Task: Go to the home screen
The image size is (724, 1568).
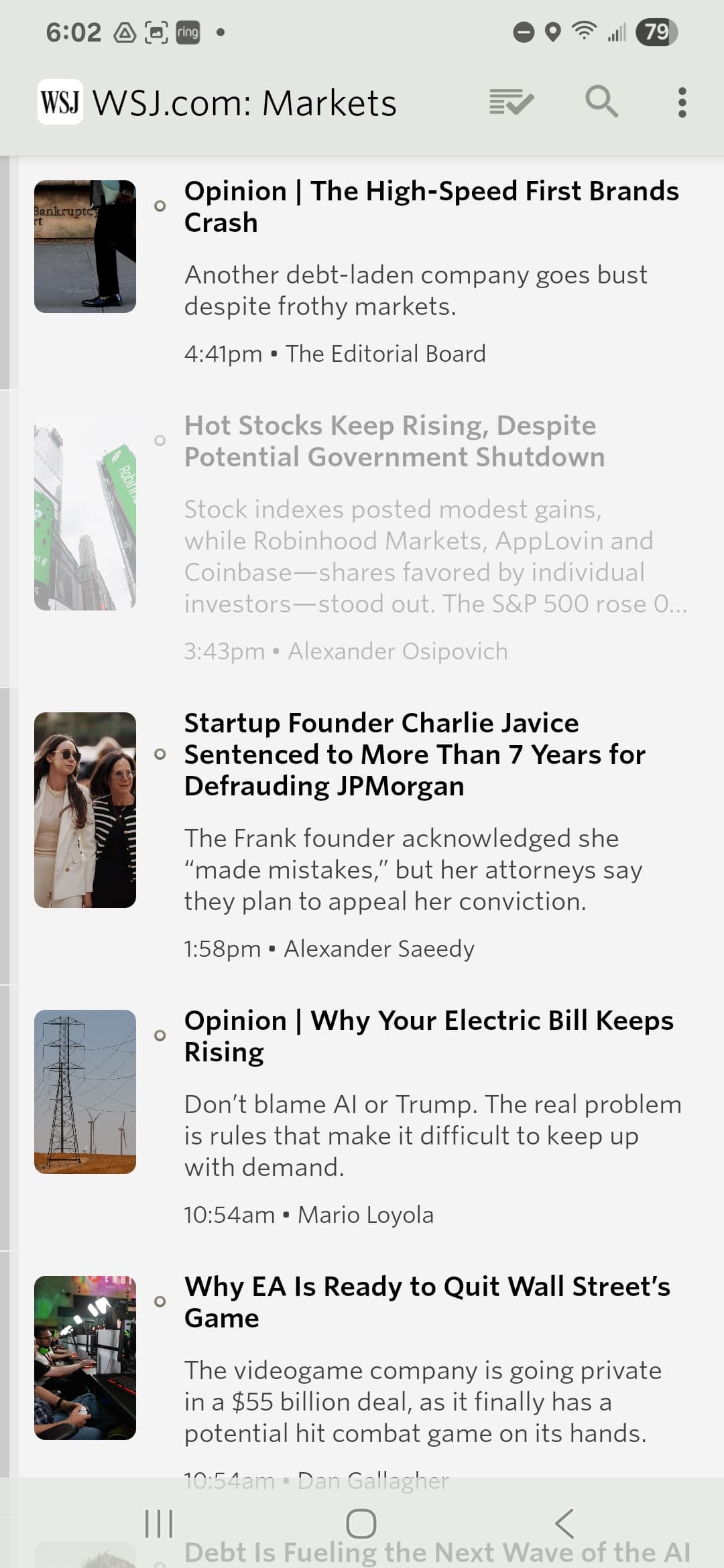Action: 361,1523
